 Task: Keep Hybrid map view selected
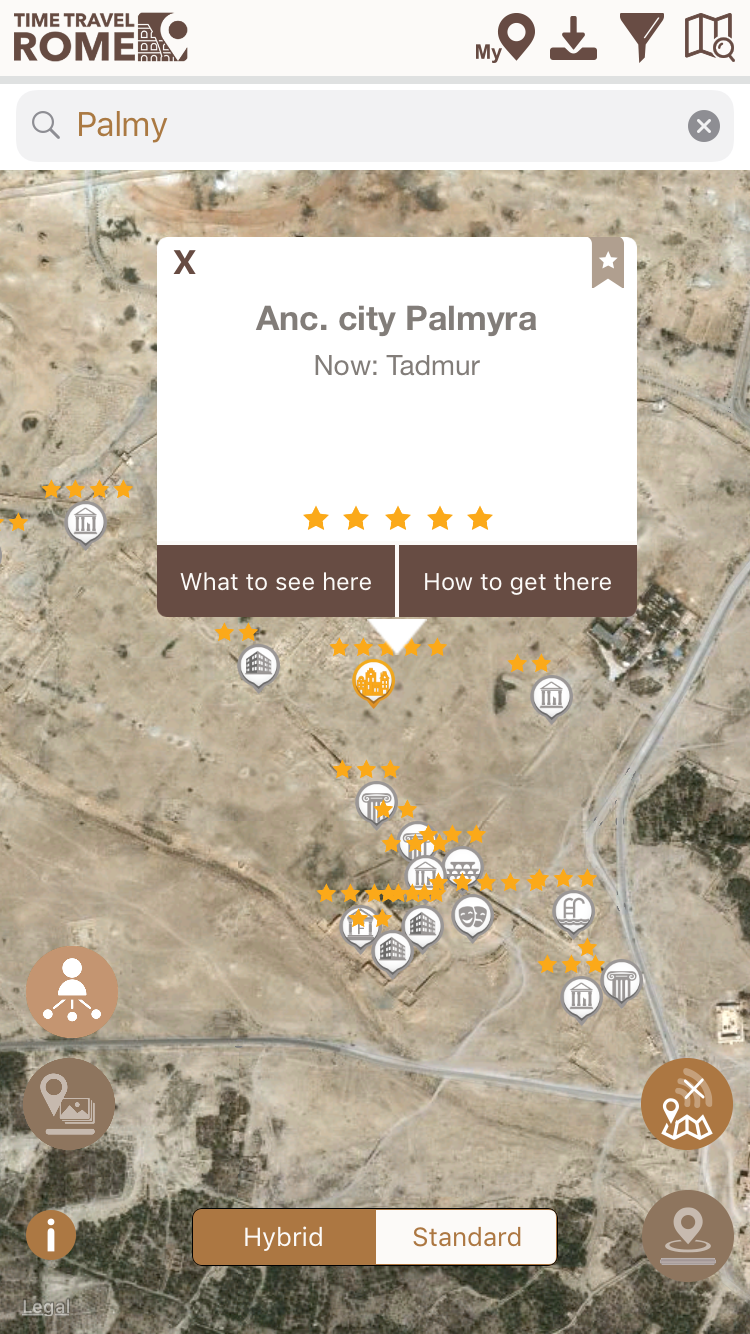[x=284, y=1237]
